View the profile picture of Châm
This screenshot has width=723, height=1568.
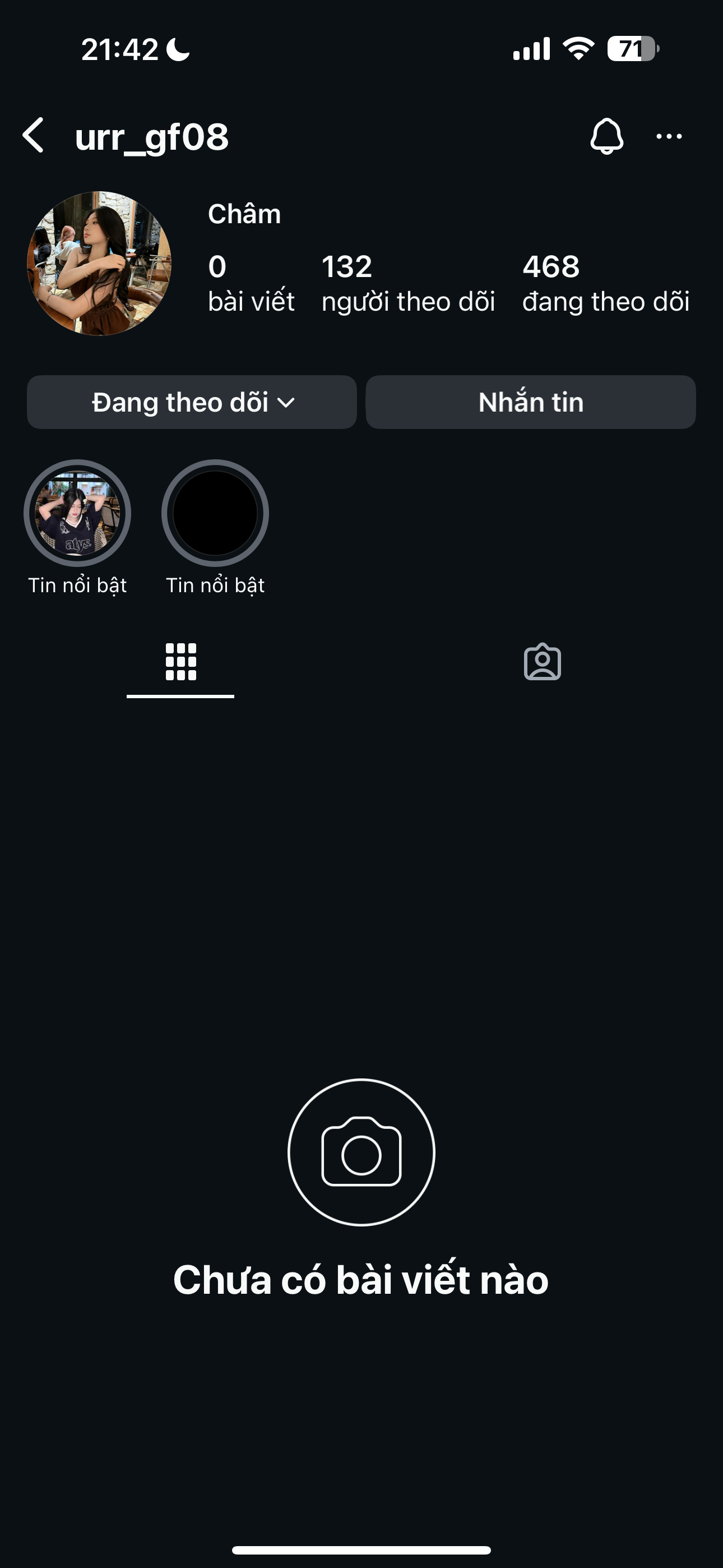point(99,263)
